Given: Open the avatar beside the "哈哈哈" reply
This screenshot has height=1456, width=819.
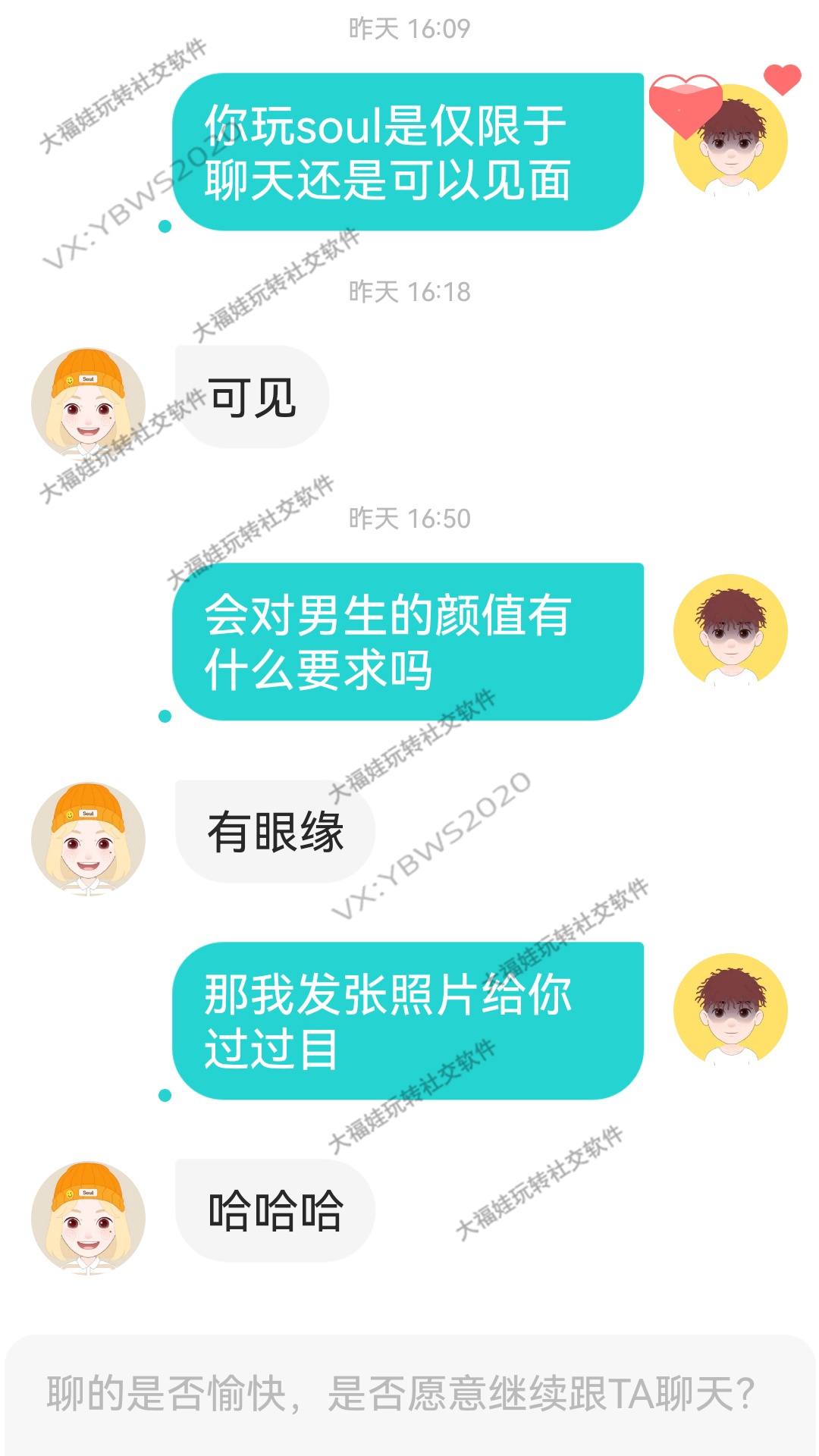Looking at the screenshot, I should (x=88, y=1218).
